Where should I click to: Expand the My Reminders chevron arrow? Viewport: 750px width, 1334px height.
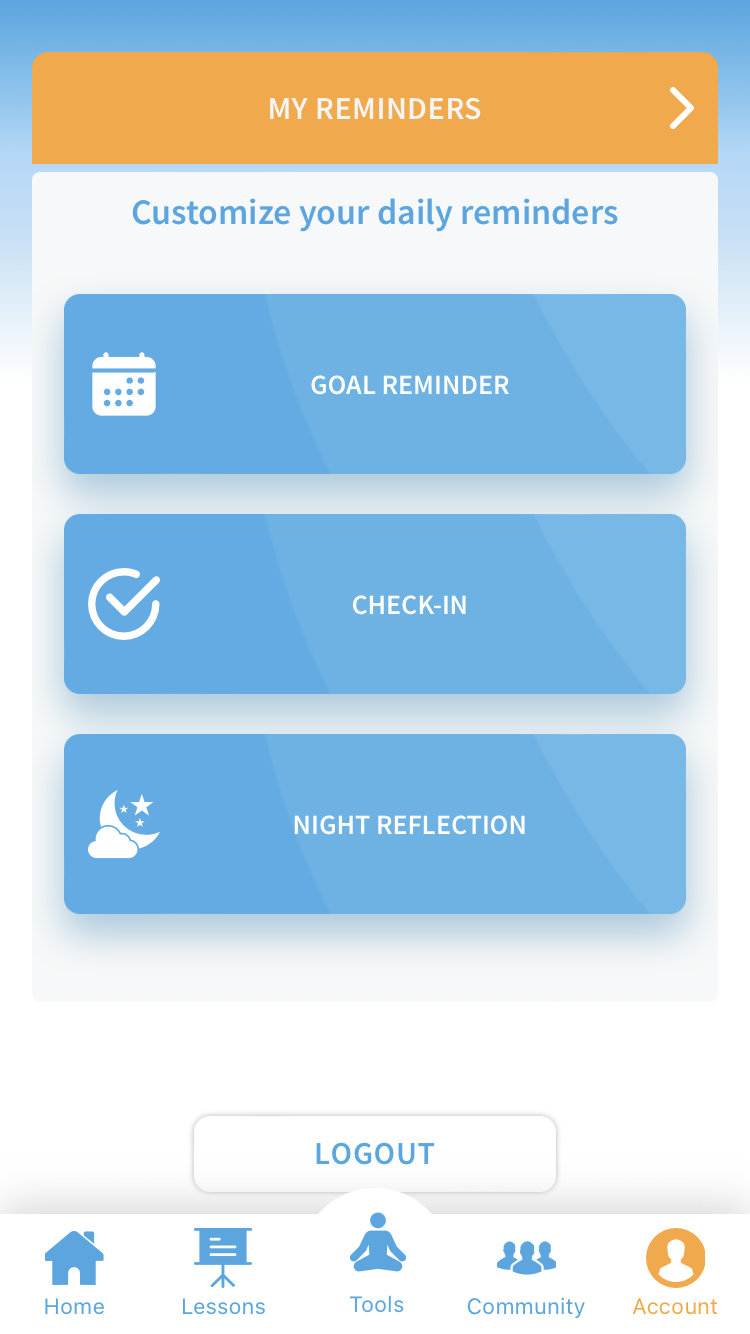tap(681, 108)
